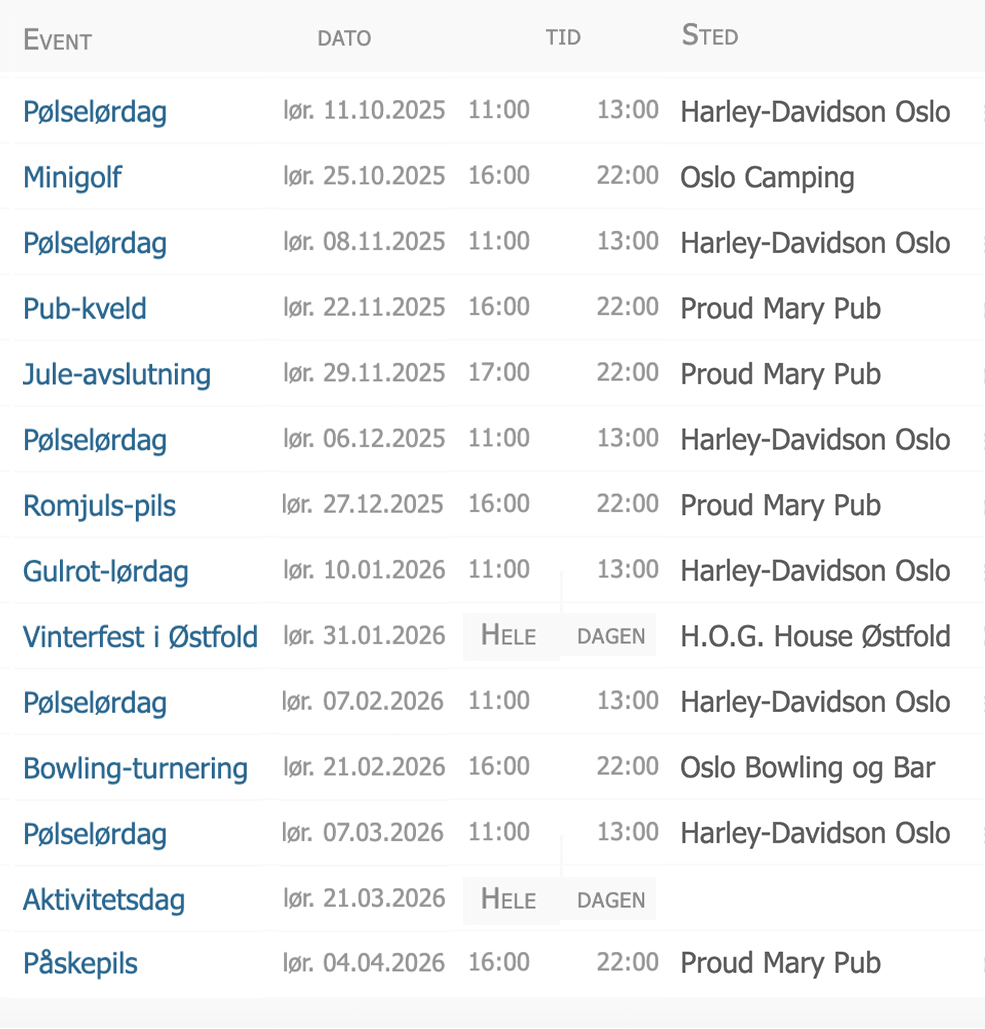
Task: Open the Minigolf event
Action: pos(72,178)
